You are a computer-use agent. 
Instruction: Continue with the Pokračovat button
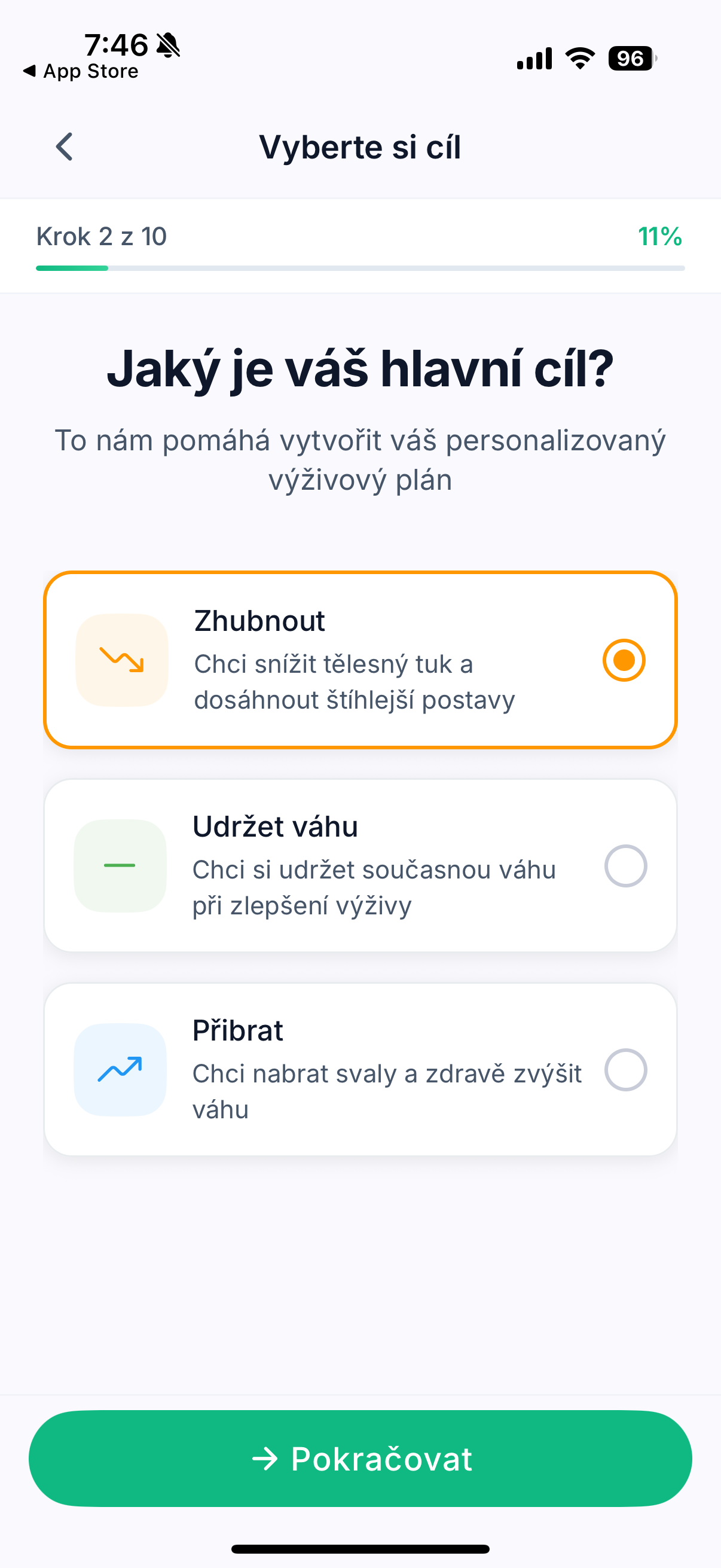pos(360,1458)
